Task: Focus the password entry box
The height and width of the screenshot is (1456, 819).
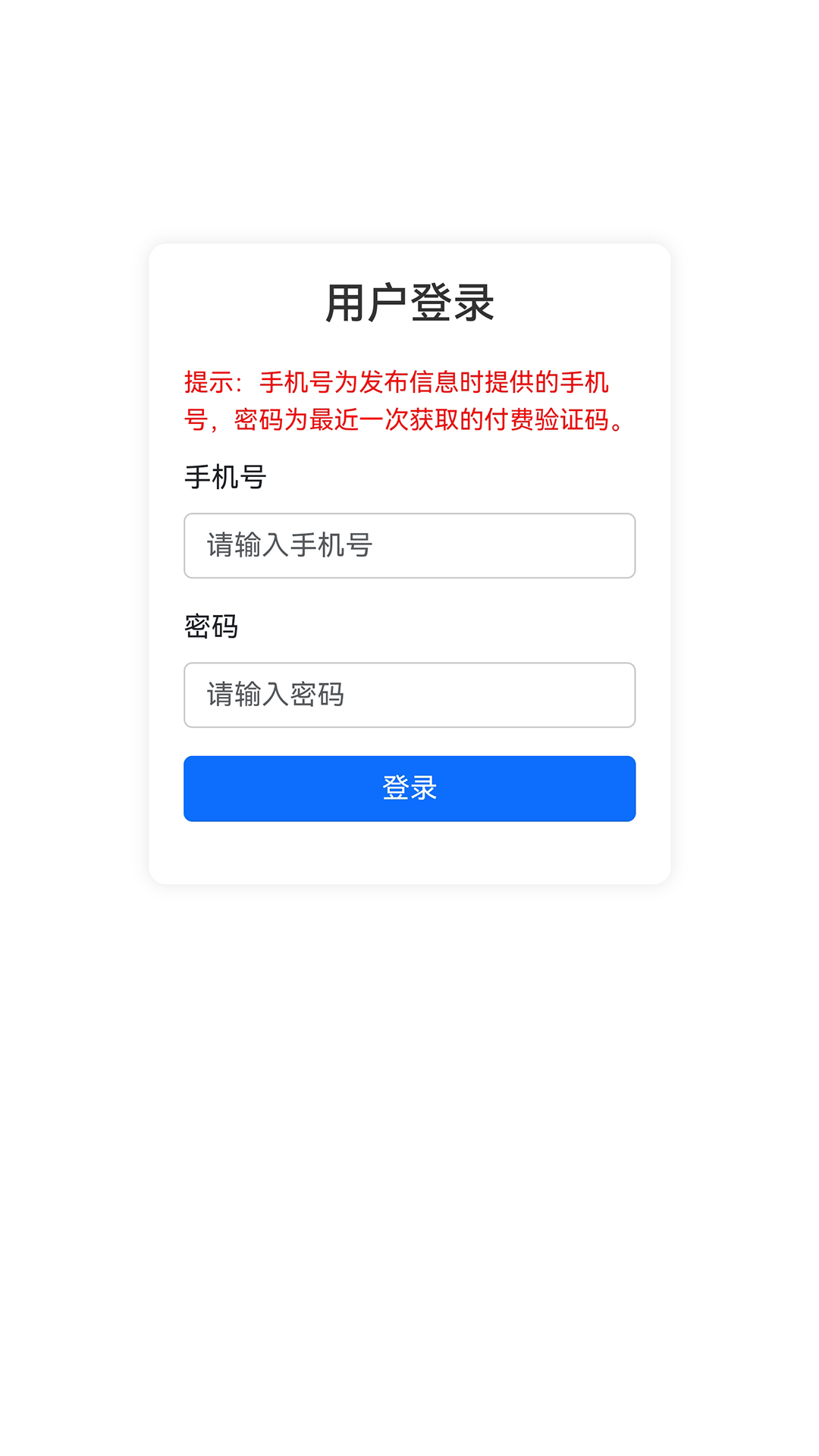Action: (409, 695)
